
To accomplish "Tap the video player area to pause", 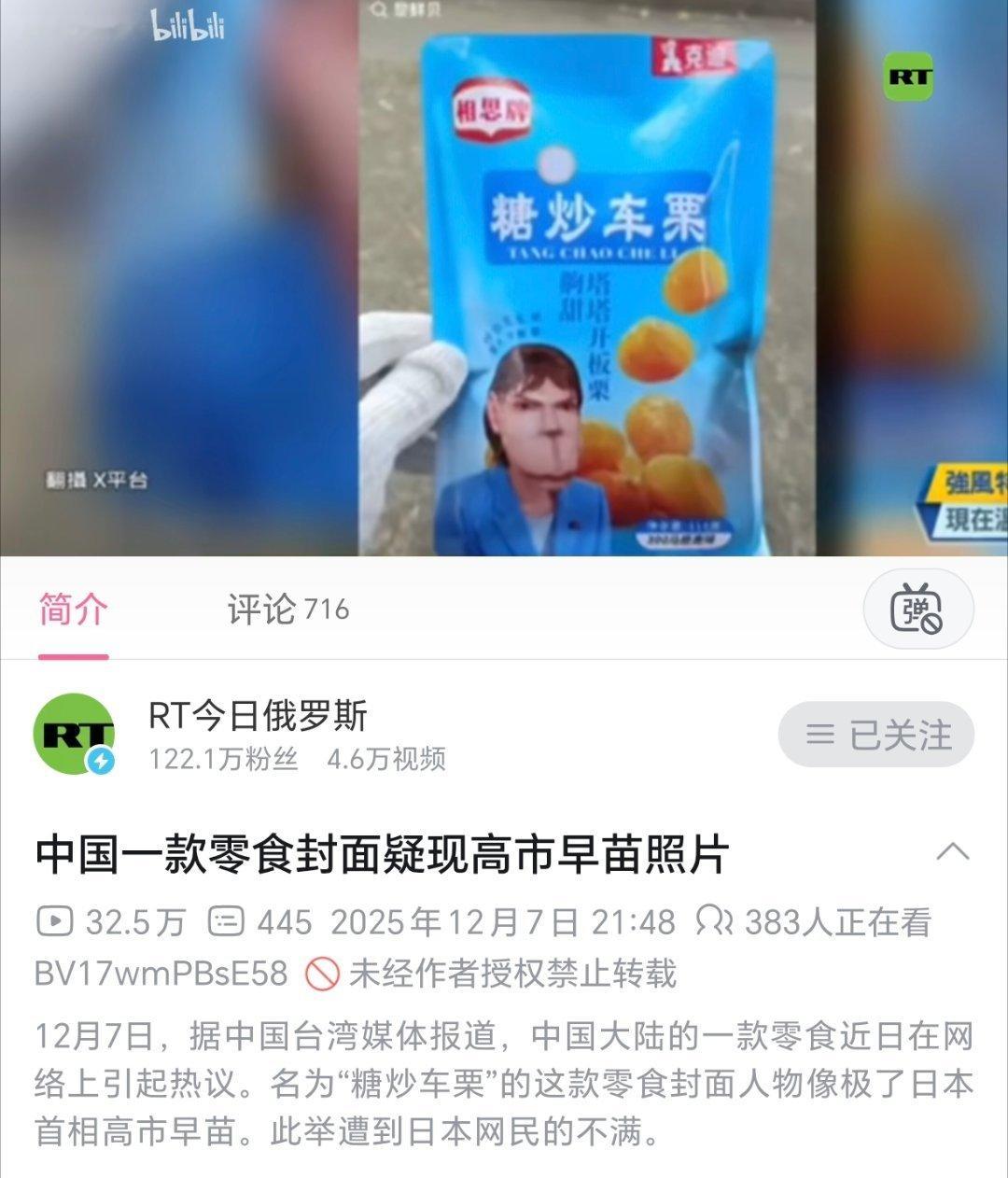I will pyautogui.click(x=504, y=280).
